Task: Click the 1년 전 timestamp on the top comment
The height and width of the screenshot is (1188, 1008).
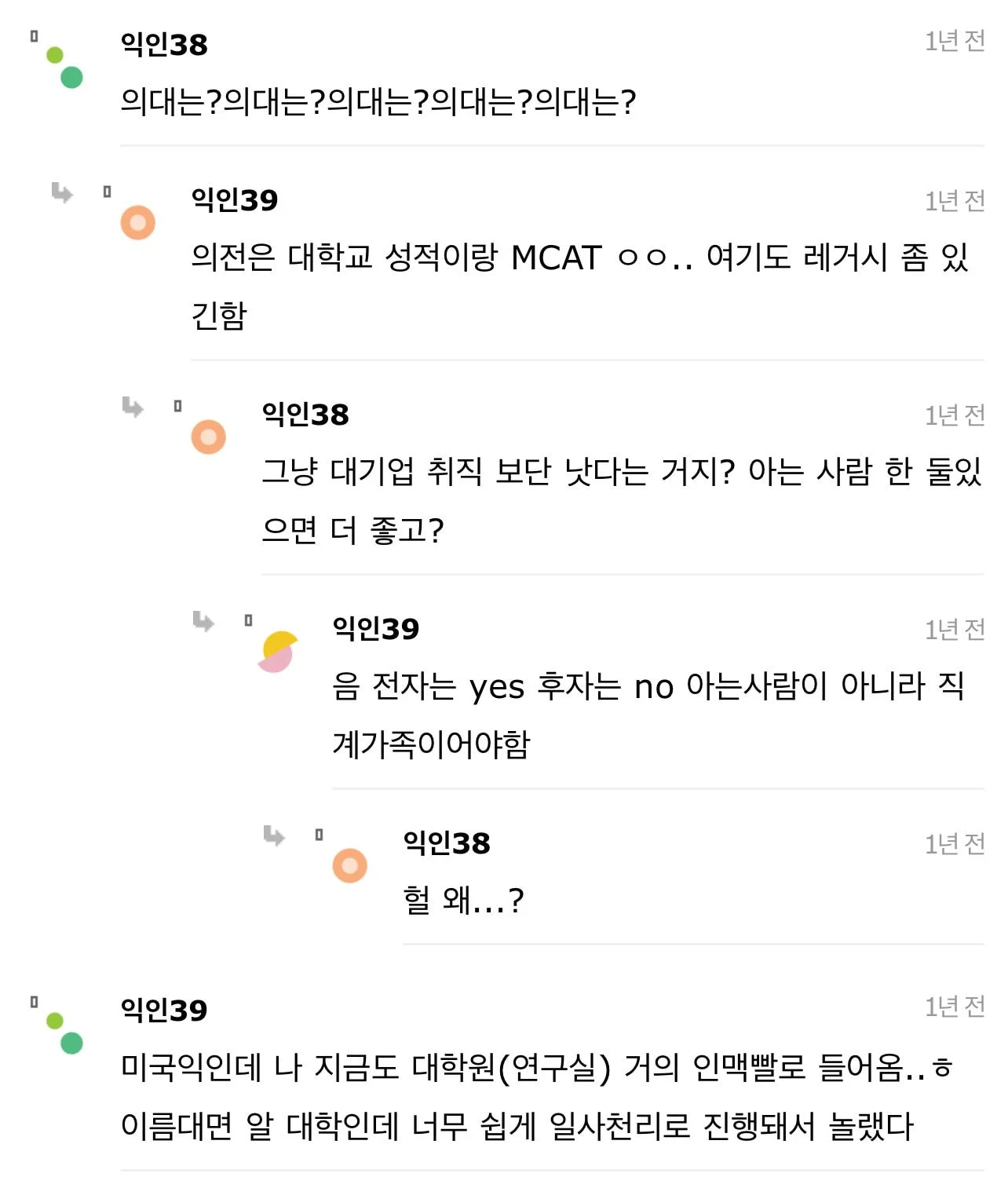Action: point(955,38)
